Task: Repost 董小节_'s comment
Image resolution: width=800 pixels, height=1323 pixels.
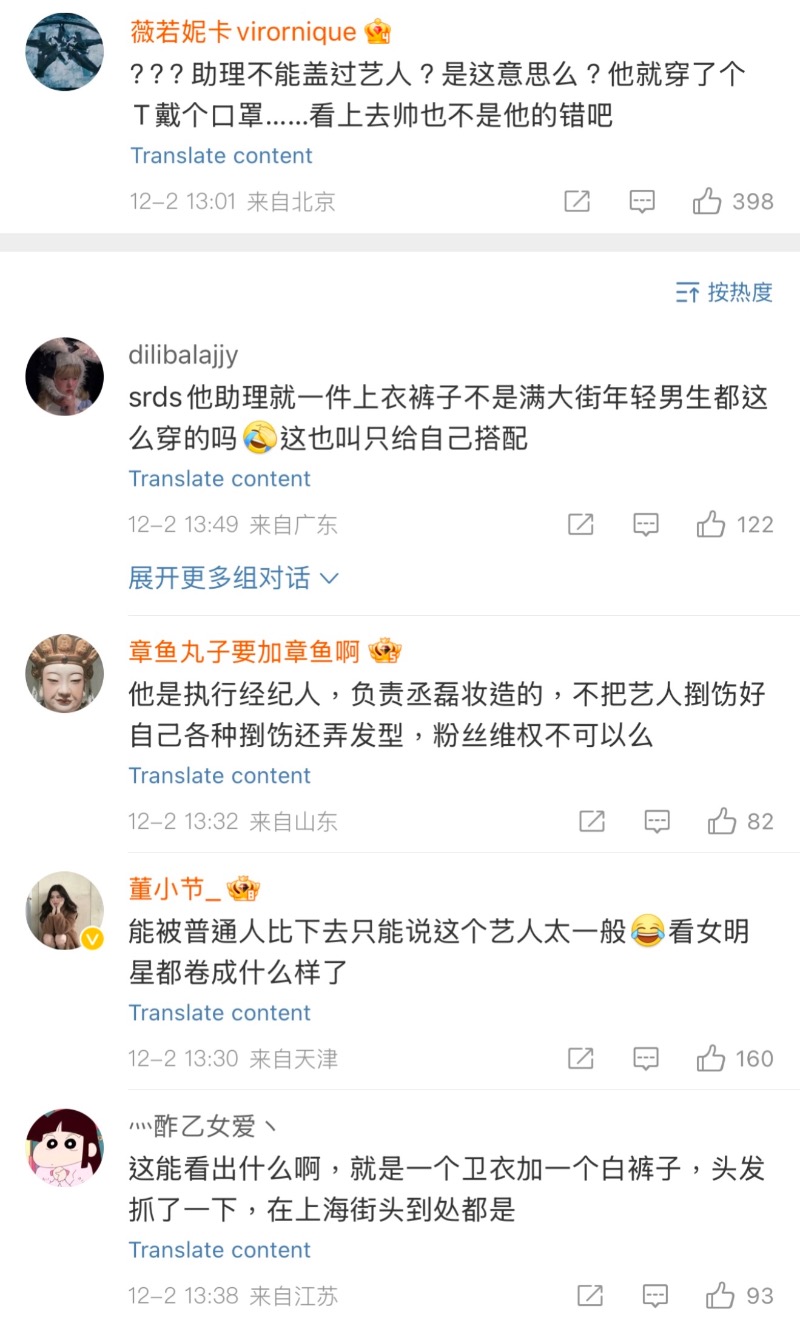Action: [x=581, y=1058]
